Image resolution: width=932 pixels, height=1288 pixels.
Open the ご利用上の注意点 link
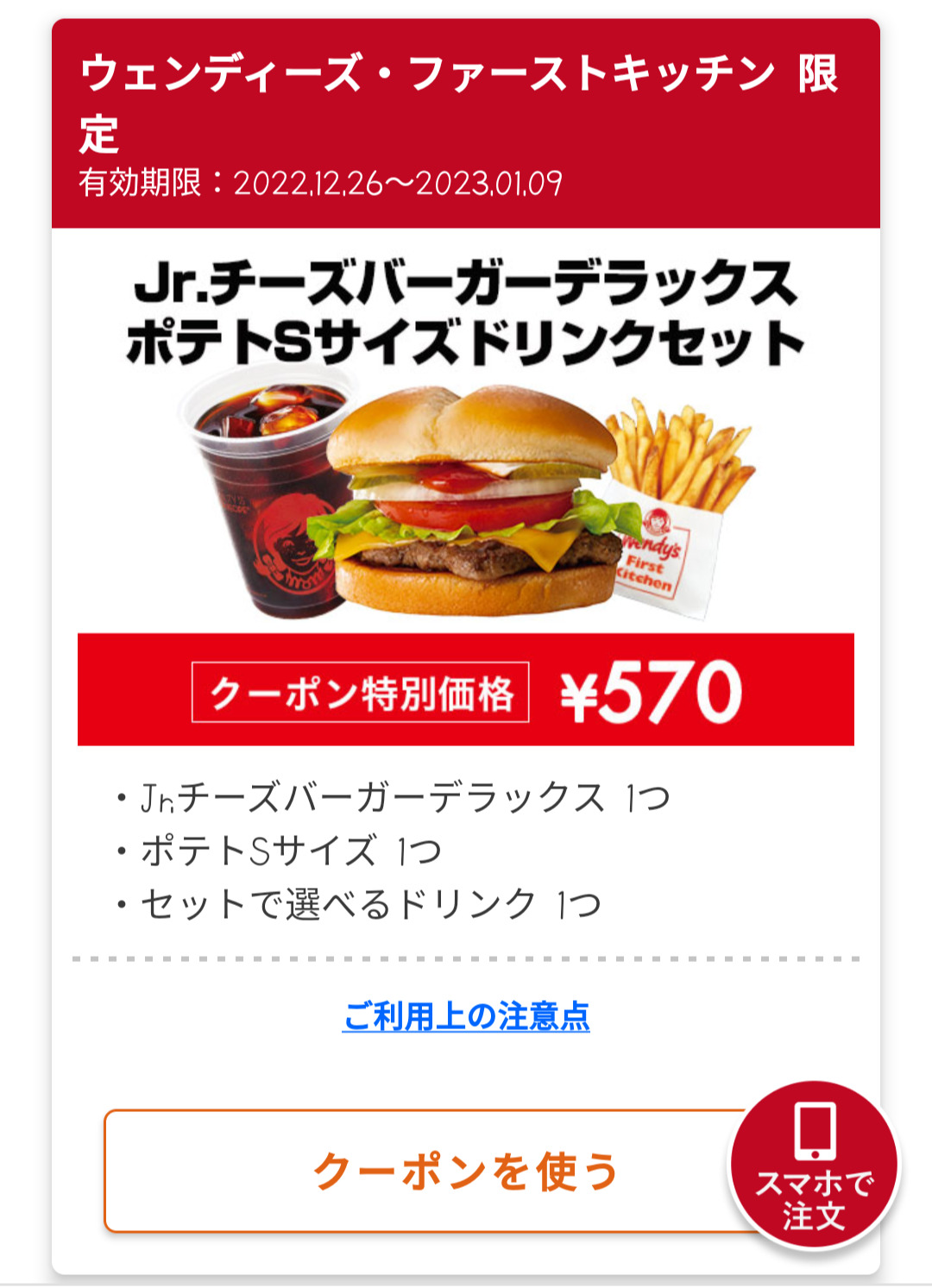[x=466, y=1016]
